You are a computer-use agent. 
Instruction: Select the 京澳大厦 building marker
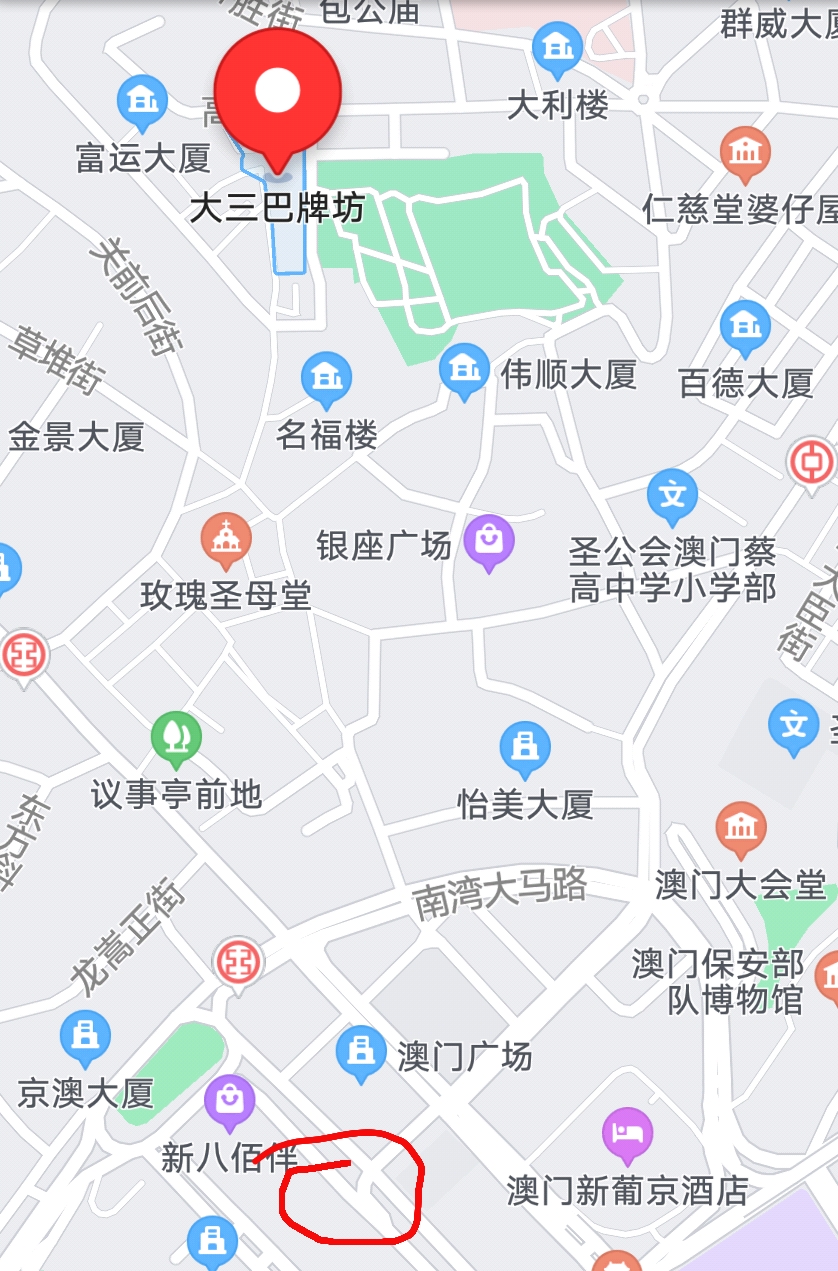85,1038
